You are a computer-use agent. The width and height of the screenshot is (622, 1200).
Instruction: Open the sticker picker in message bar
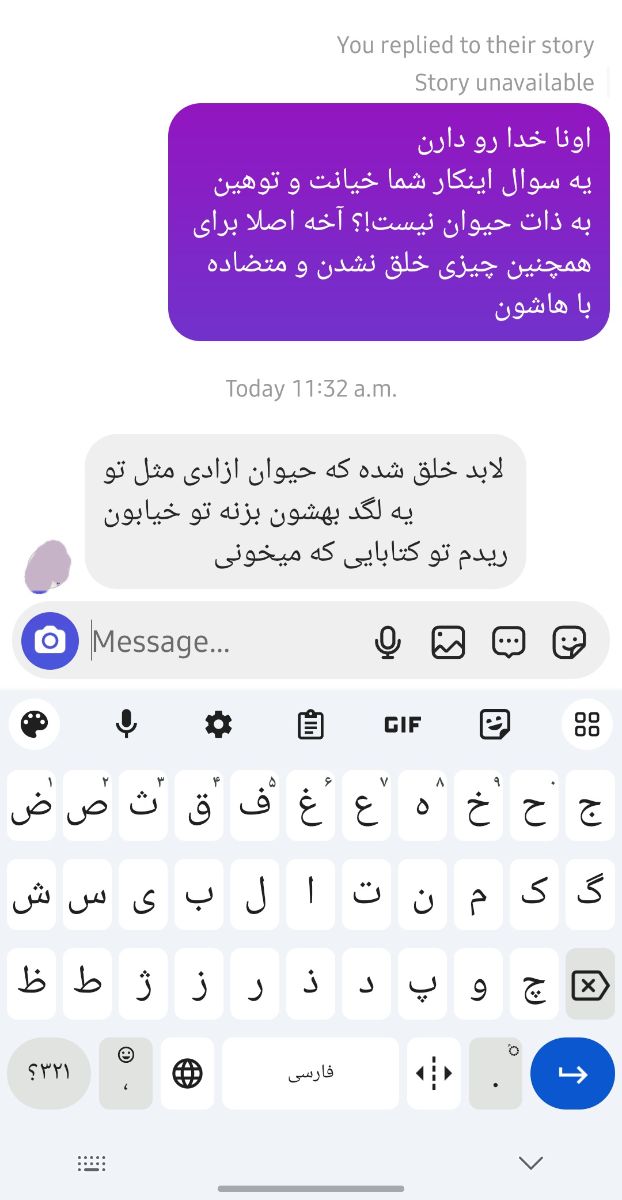click(569, 642)
